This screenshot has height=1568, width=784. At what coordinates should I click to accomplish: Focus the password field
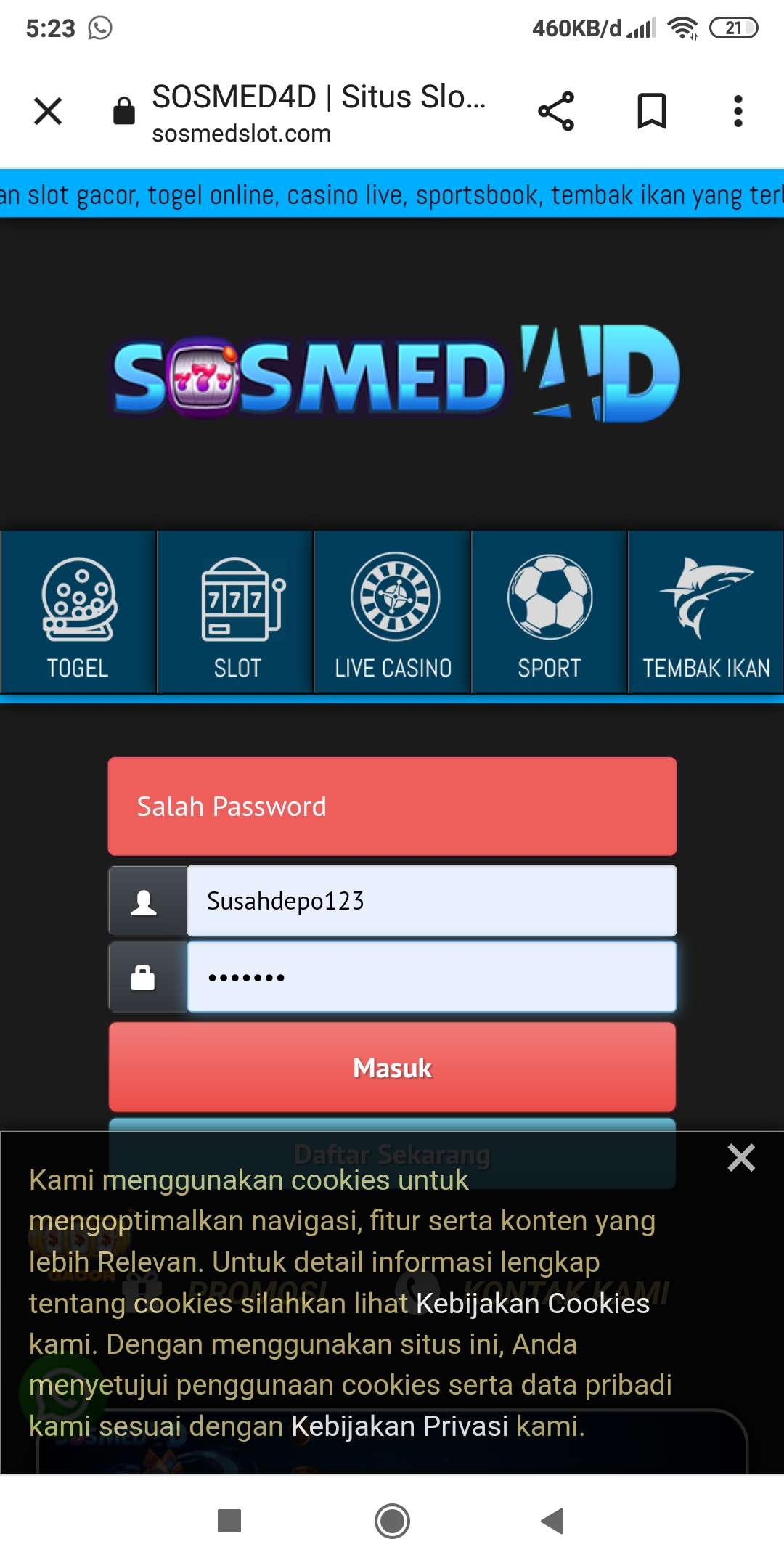tap(431, 977)
